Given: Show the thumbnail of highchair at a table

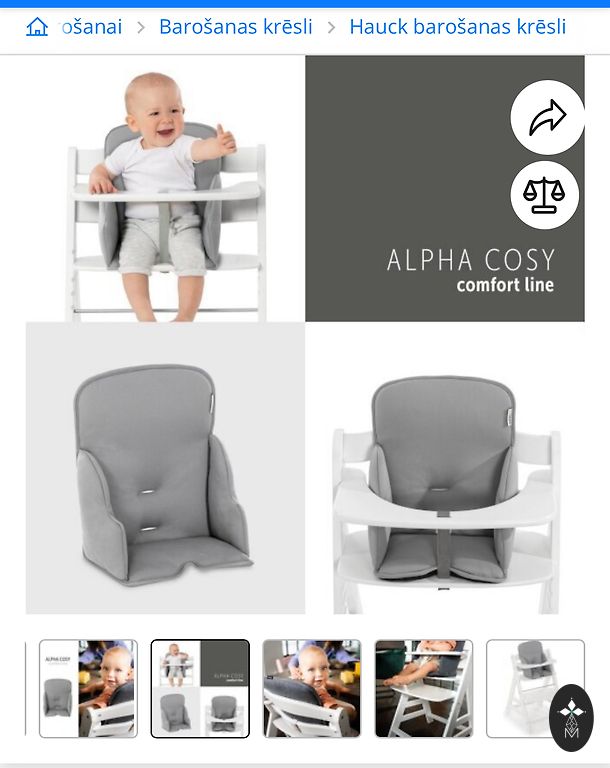Looking at the screenshot, I should [x=424, y=689].
